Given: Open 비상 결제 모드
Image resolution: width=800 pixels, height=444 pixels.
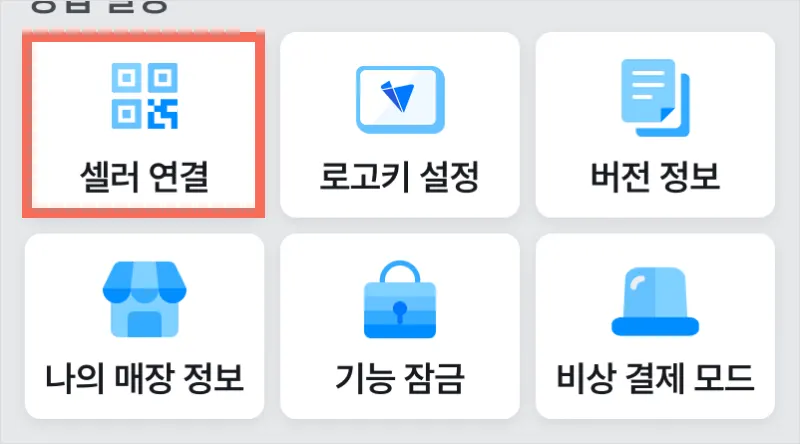Looking at the screenshot, I should tap(656, 326).
